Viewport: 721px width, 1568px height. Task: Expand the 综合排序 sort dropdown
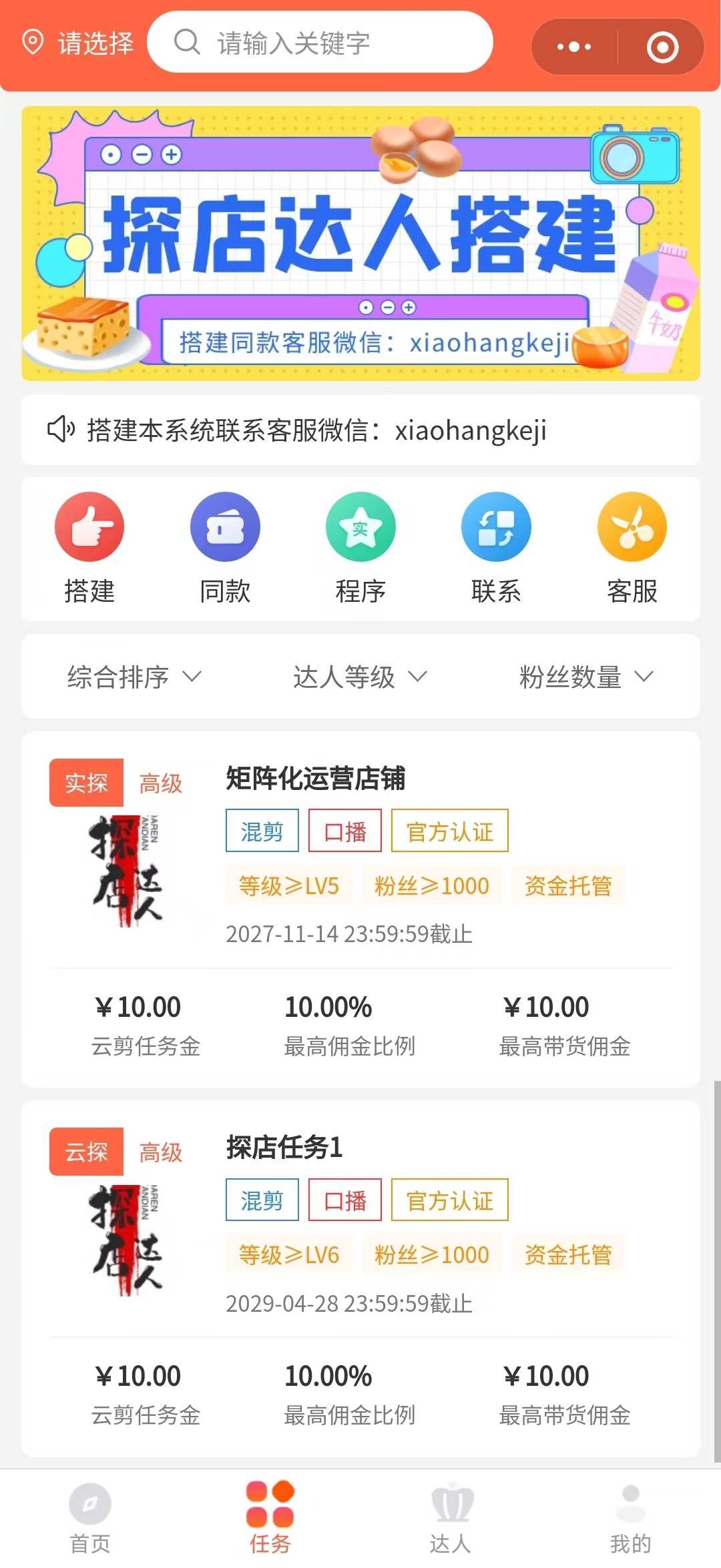point(134,677)
